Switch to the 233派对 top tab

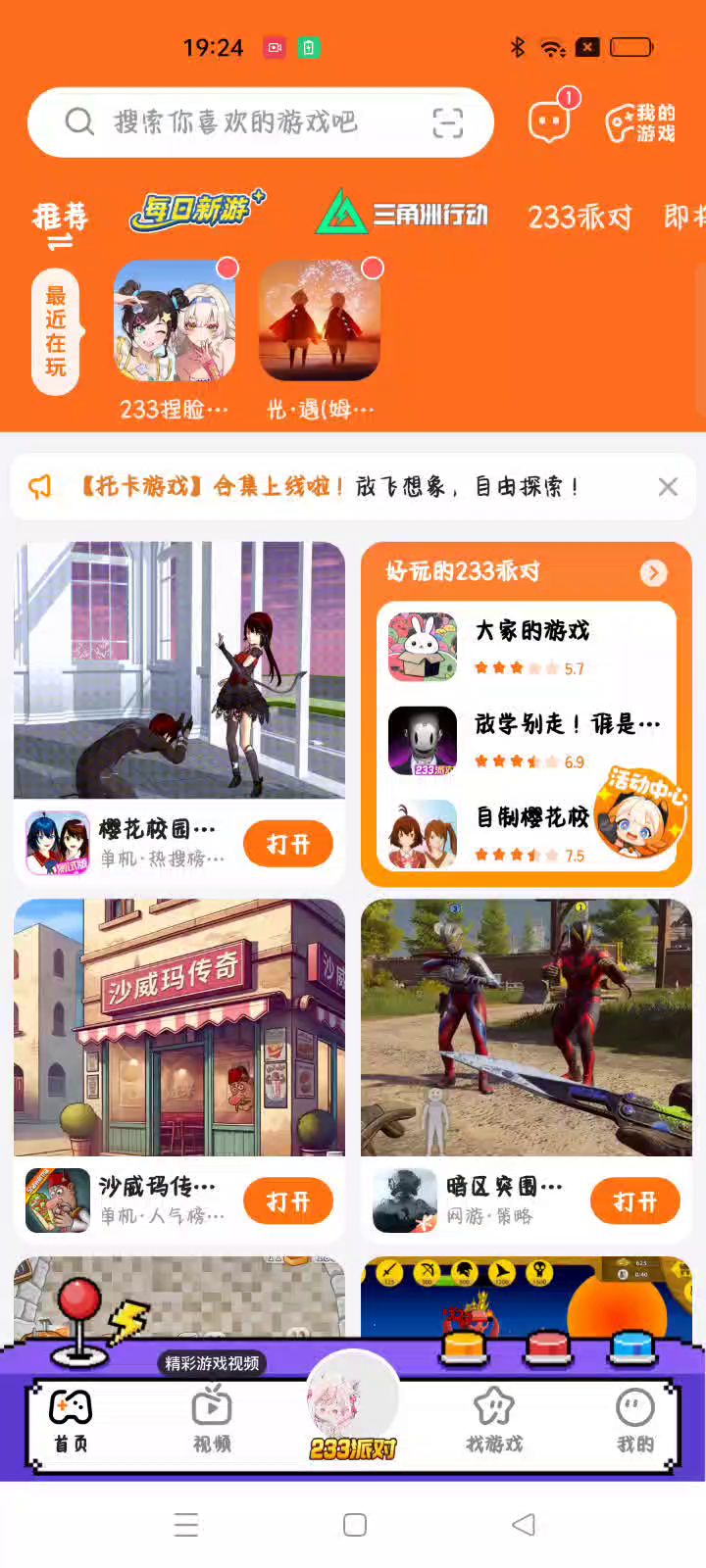click(580, 217)
